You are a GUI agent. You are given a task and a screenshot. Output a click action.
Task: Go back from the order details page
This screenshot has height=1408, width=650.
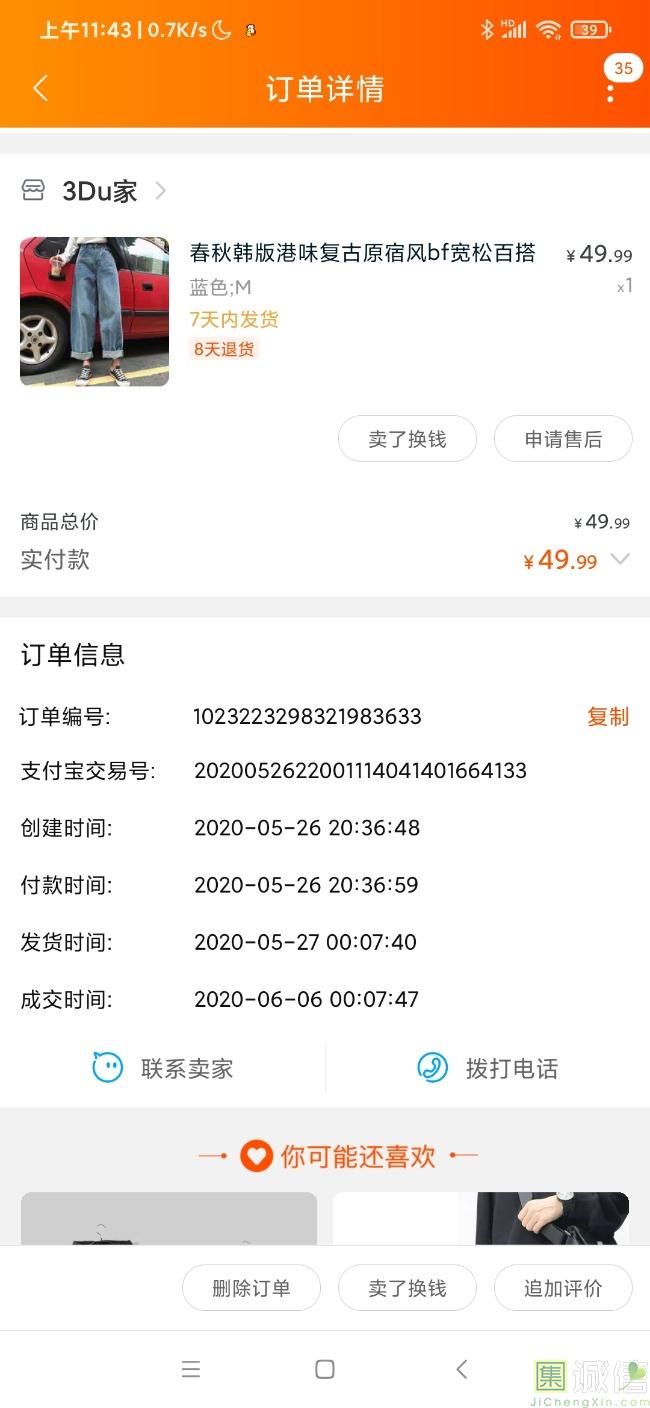[40, 88]
